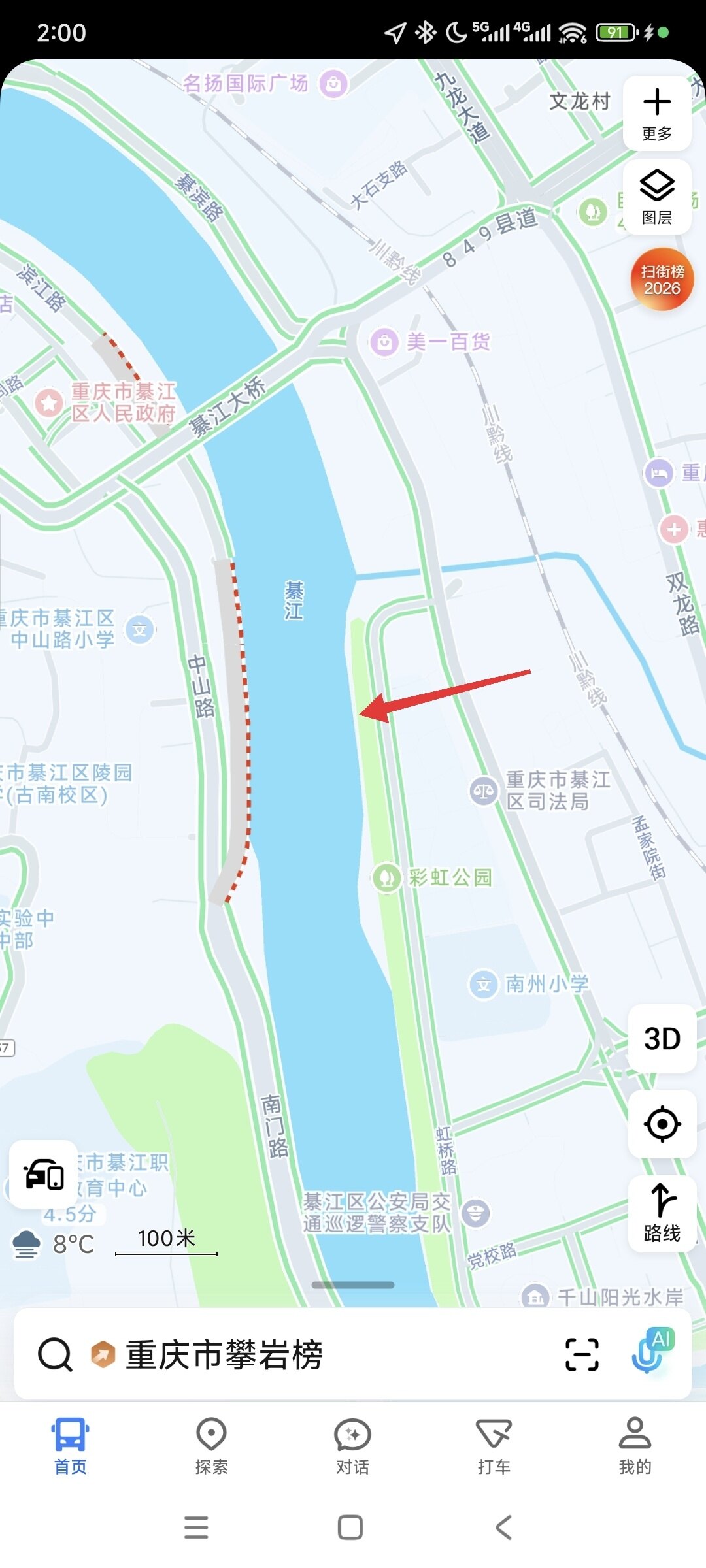Select the 美一百货 store marker

click(x=384, y=342)
